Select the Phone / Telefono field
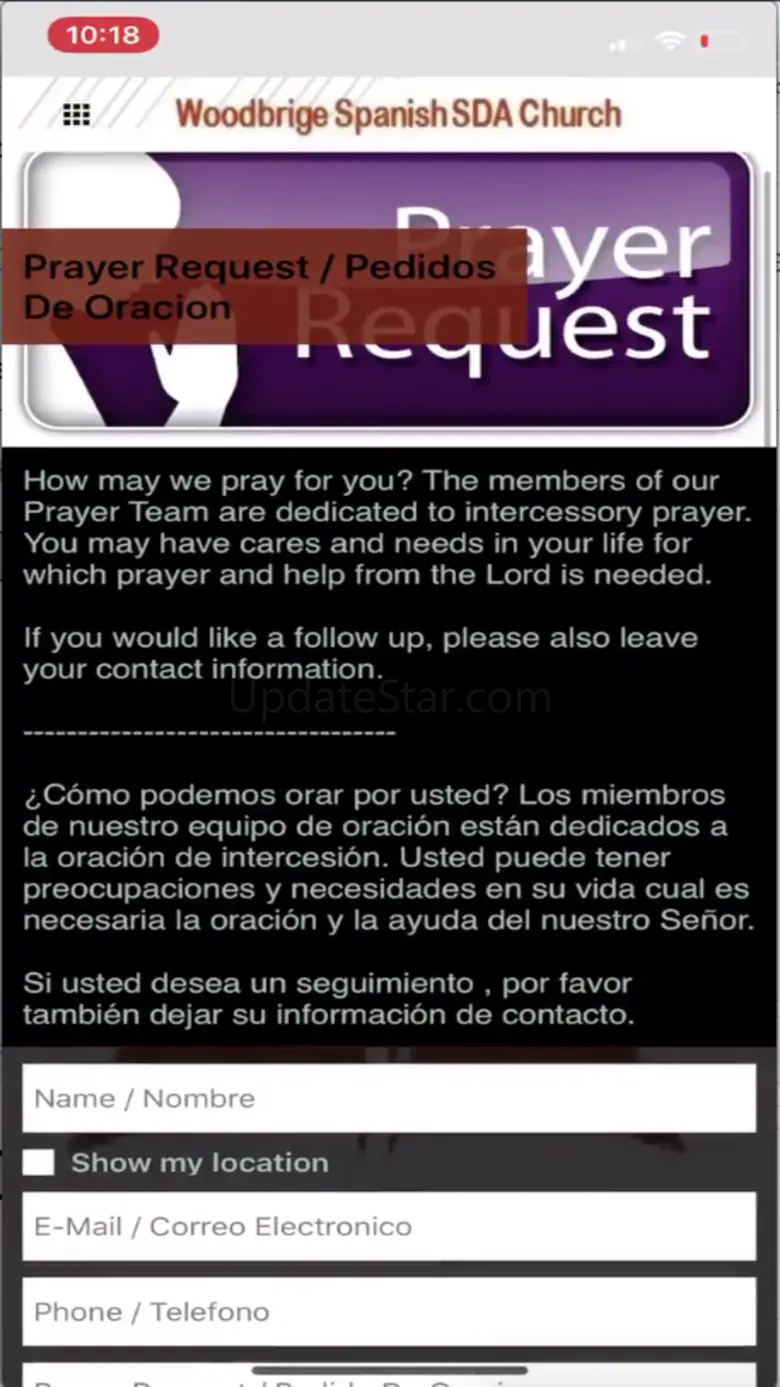This screenshot has height=1387, width=780. pos(389,1311)
